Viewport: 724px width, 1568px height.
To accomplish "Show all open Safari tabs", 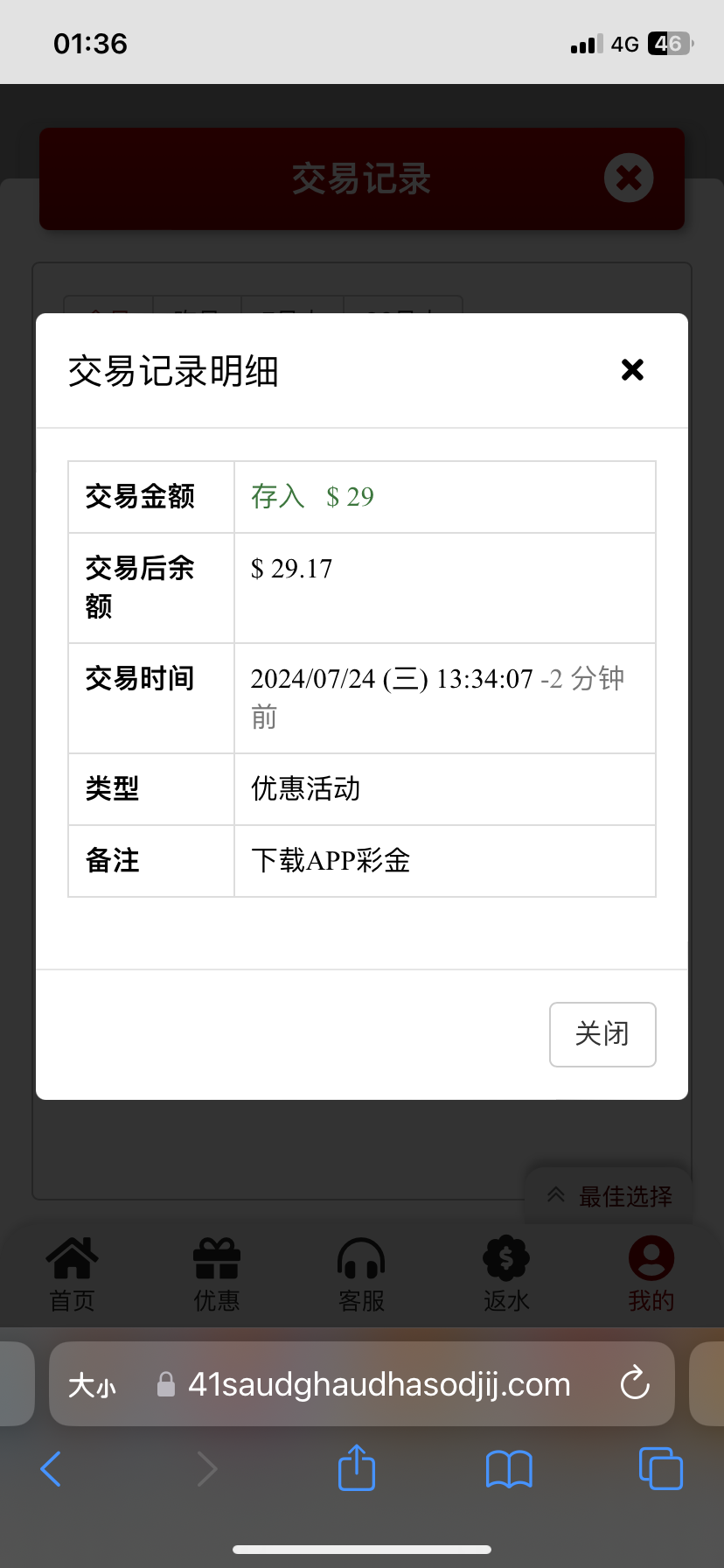I will pyautogui.click(x=661, y=1468).
